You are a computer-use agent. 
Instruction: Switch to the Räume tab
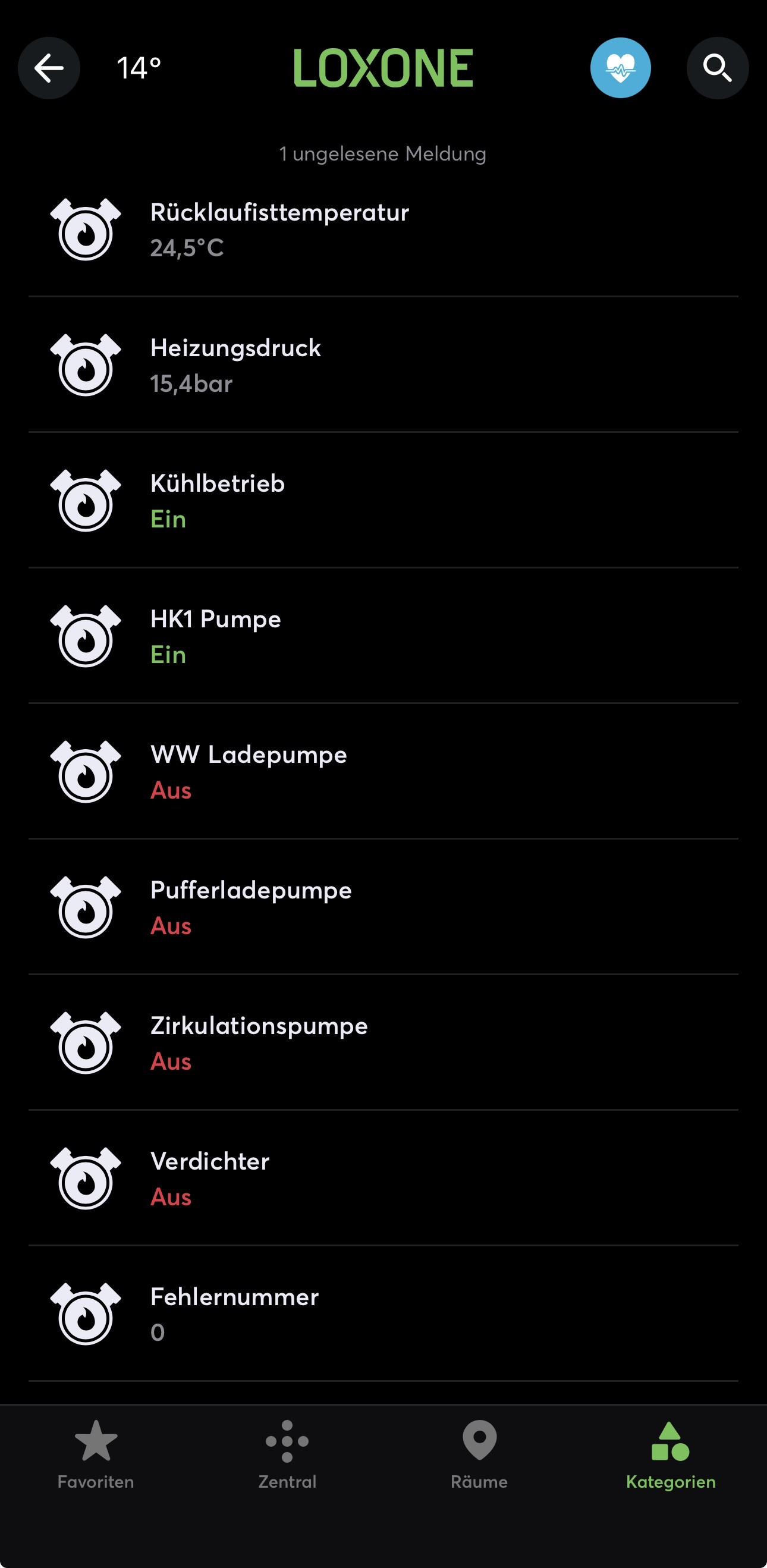(x=479, y=1454)
